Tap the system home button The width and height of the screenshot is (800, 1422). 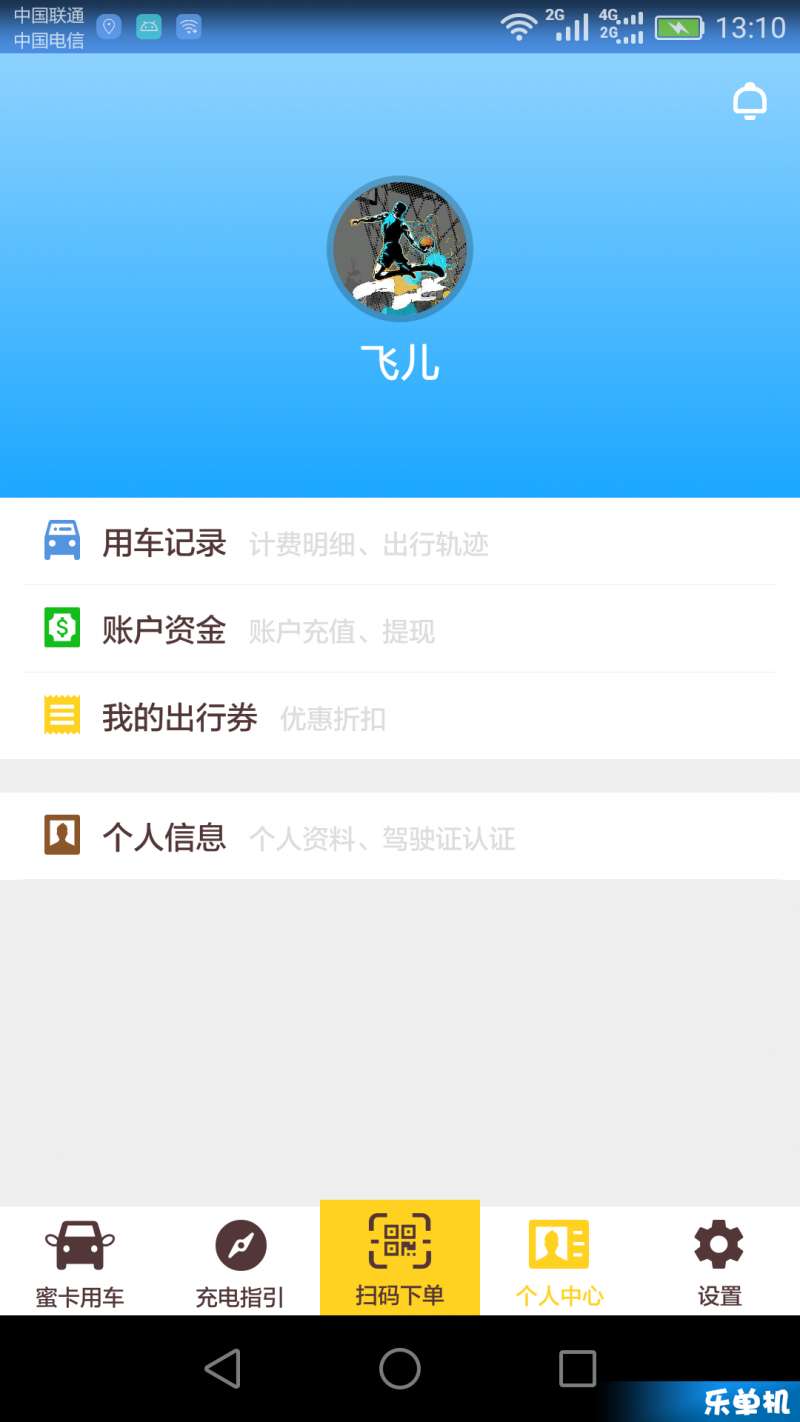(400, 1368)
